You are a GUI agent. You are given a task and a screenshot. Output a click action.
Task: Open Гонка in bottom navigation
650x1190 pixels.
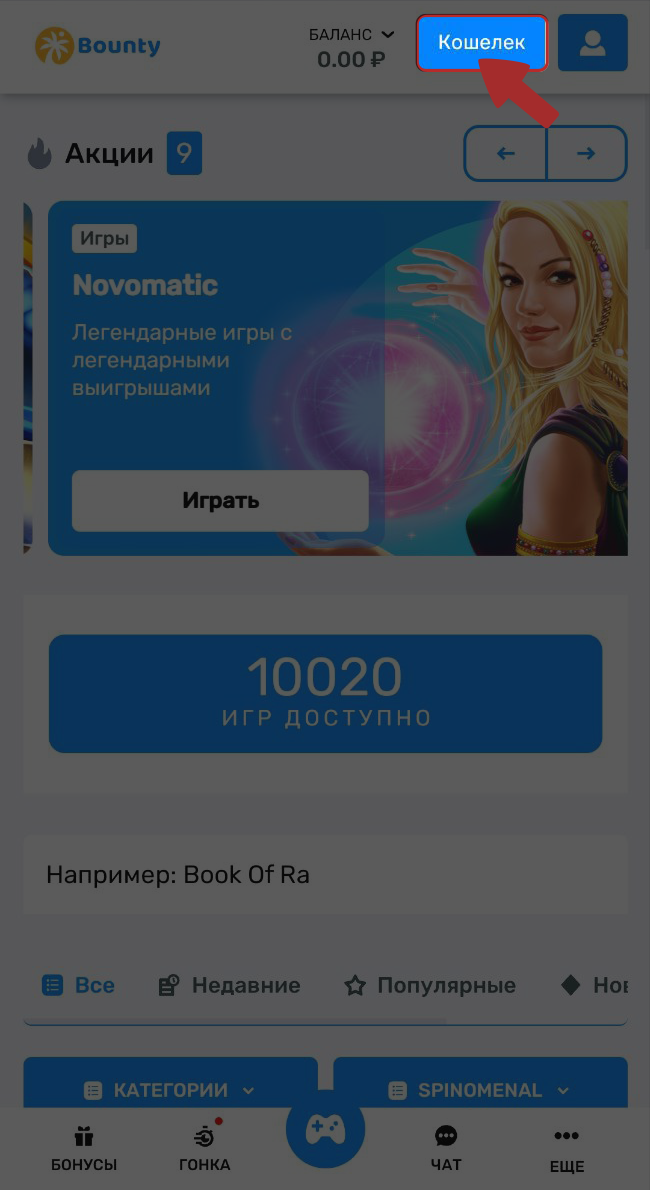205,1149
